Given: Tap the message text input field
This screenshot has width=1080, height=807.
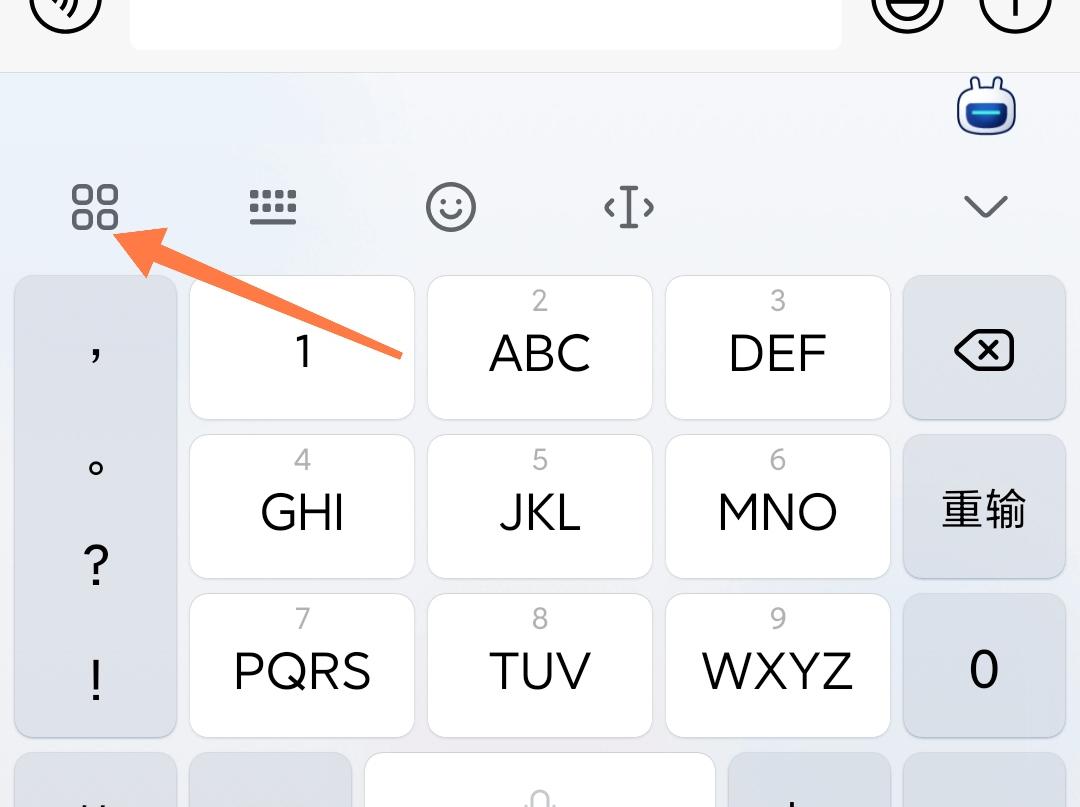Looking at the screenshot, I should 485,20.
